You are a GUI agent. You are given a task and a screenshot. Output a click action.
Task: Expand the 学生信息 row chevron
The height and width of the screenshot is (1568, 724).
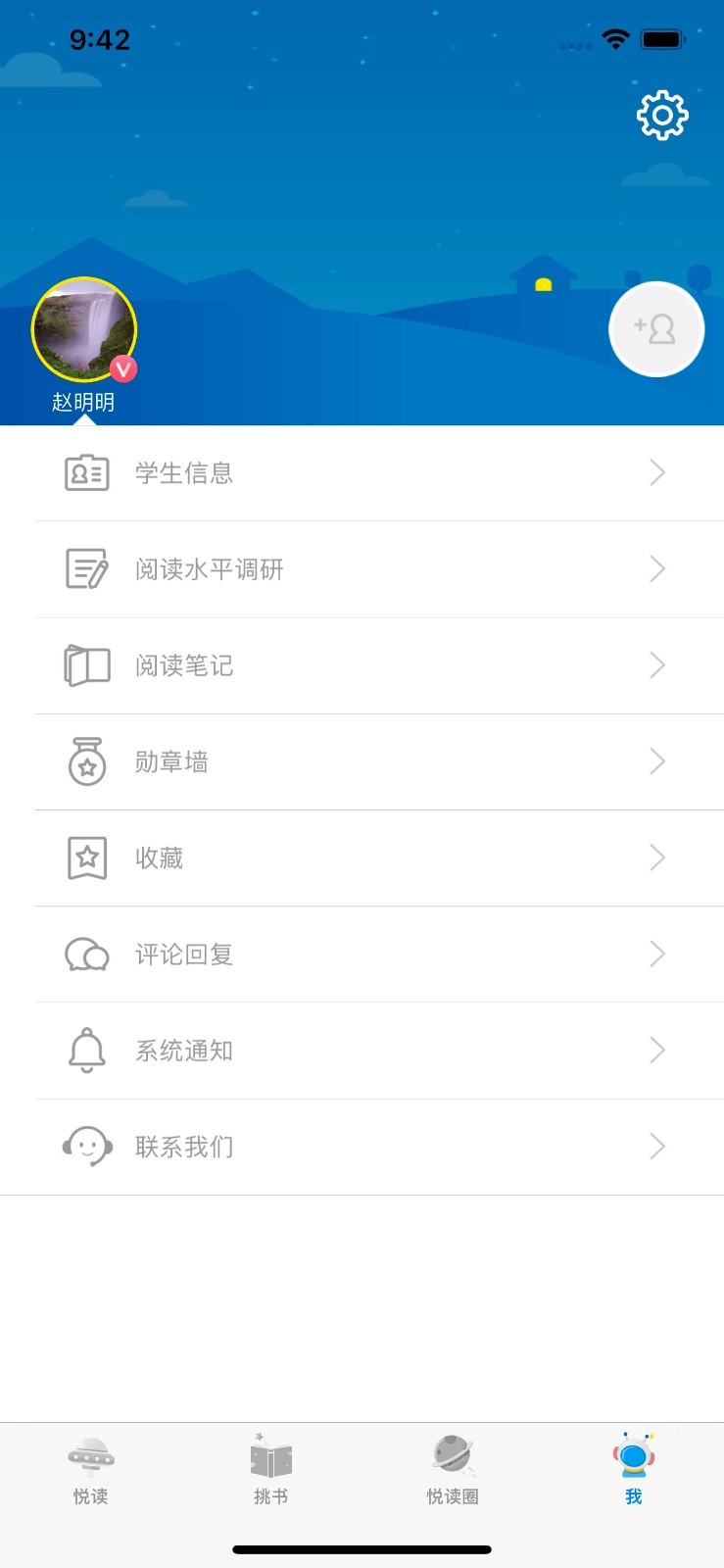point(657,473)
